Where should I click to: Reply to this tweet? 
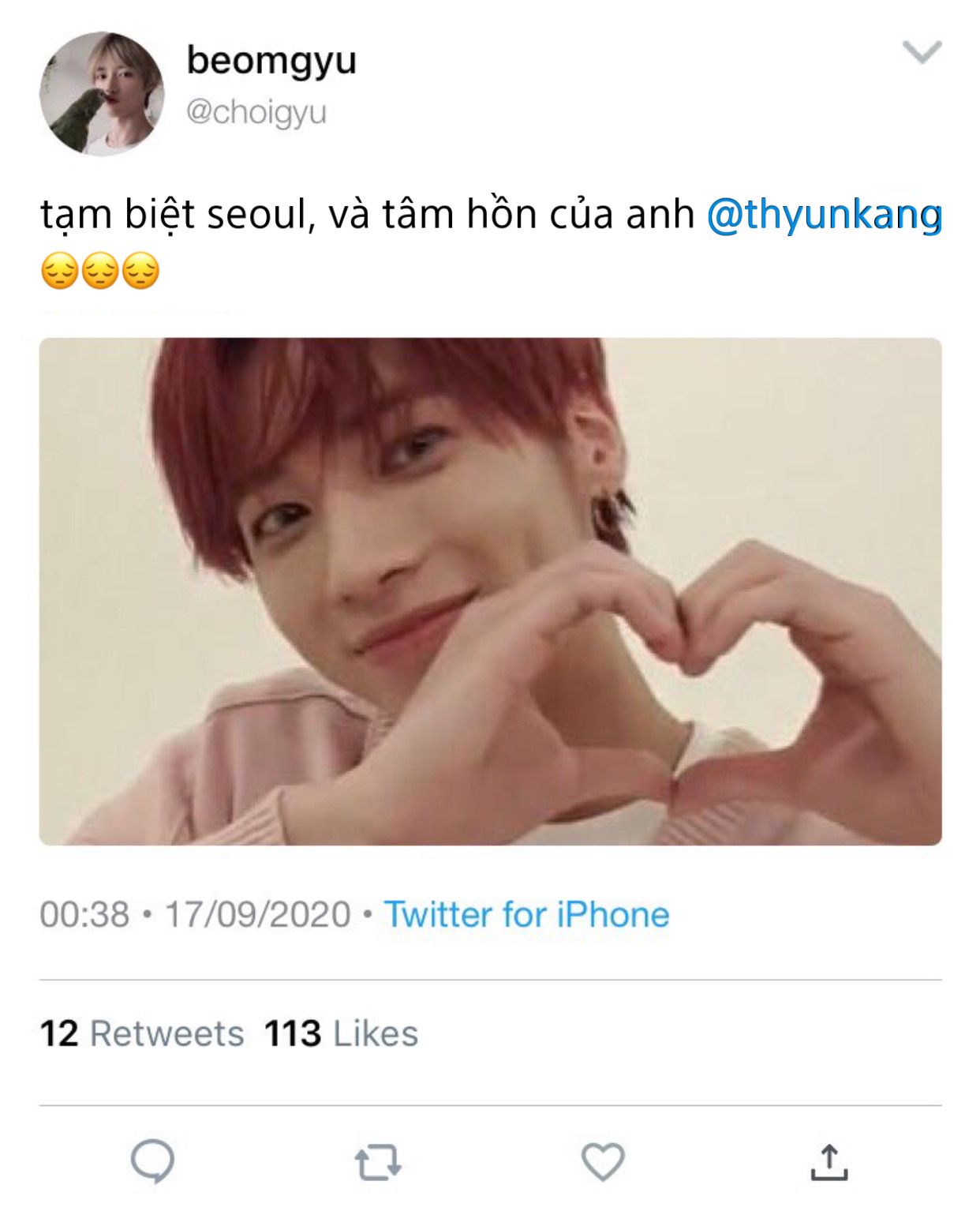[x=152, y=1161]
